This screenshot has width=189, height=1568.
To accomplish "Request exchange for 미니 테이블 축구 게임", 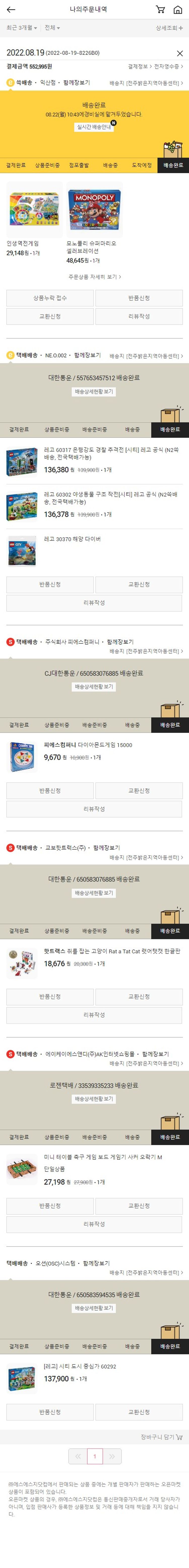I will [139, 1206].
